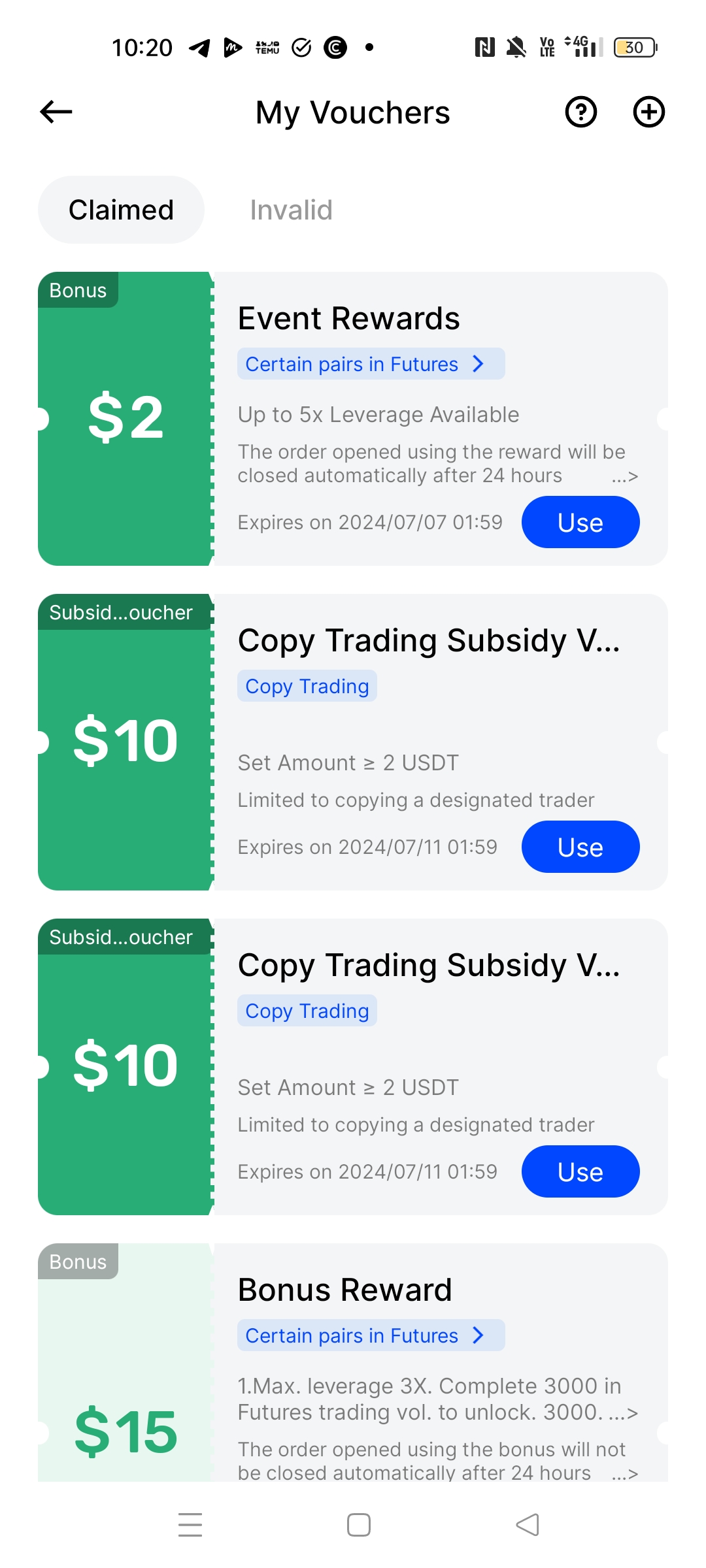Tap the system home button
This screenshot has height=1568, width=706.
358,1525
